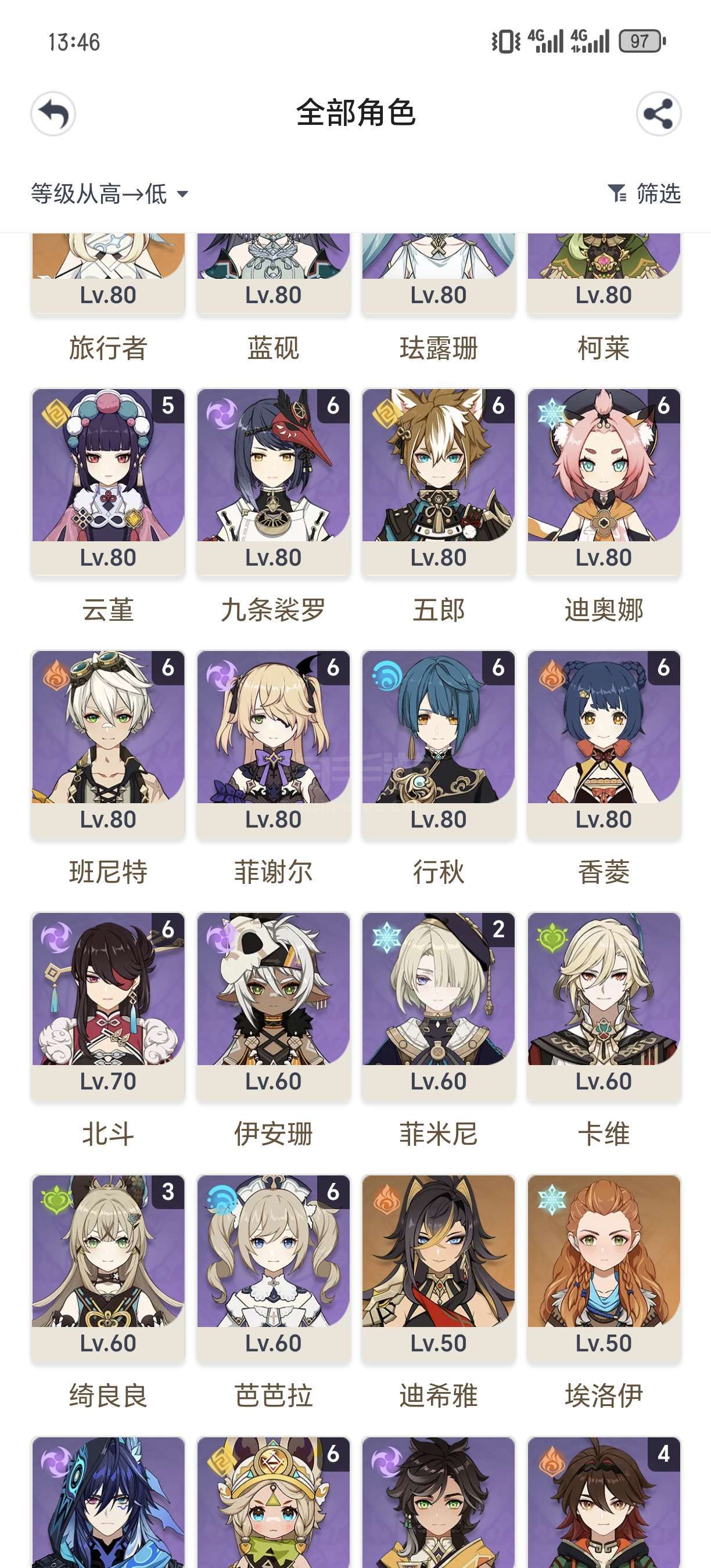The height and width of the screenshot is (1568, 711).
Task: Open the 筛选 filter
Action: (644, 193)
